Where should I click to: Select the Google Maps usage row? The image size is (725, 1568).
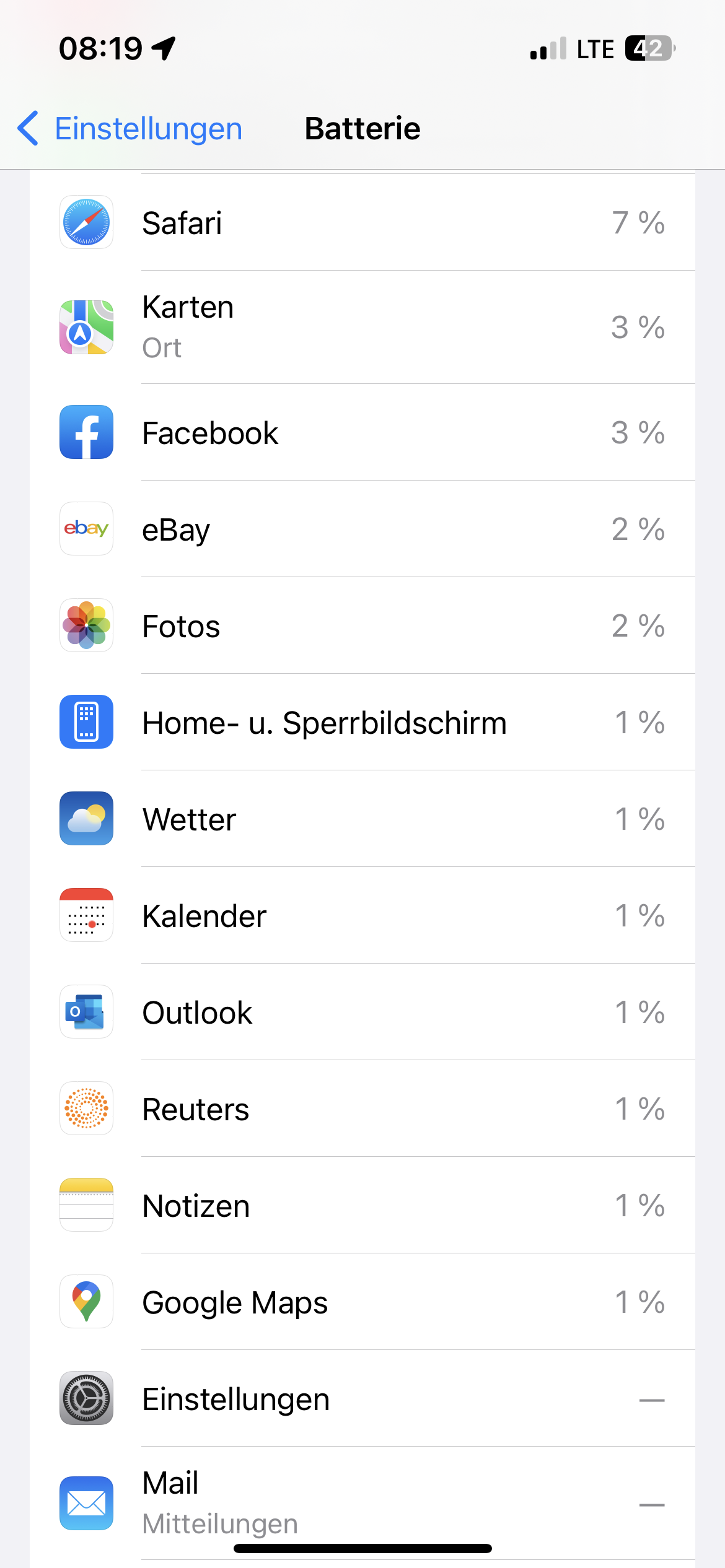click(362, 1302)
